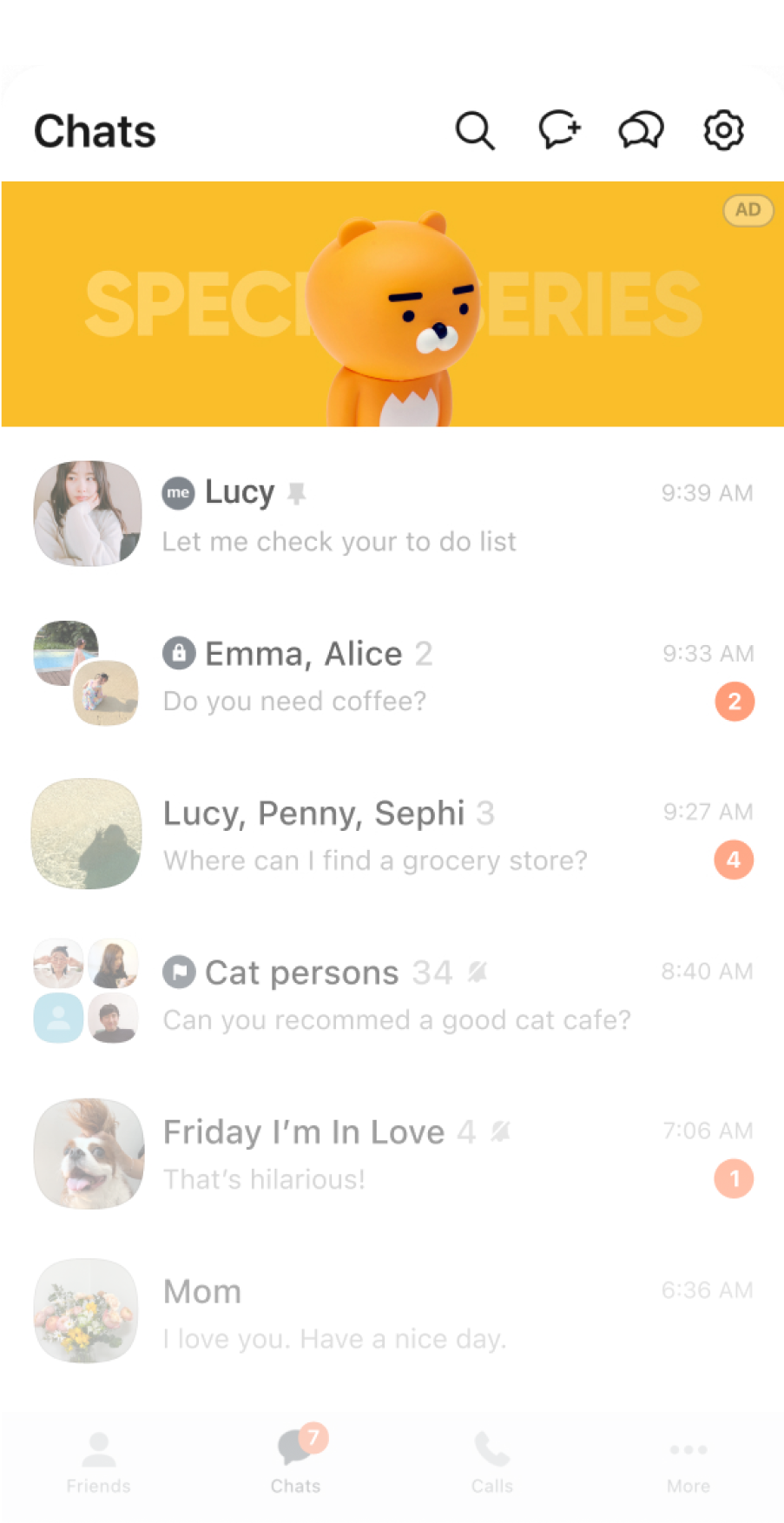Viewport: 784px width, 1523px height.
Task: Open the settings gear
Action: click(x=723, y=131)
